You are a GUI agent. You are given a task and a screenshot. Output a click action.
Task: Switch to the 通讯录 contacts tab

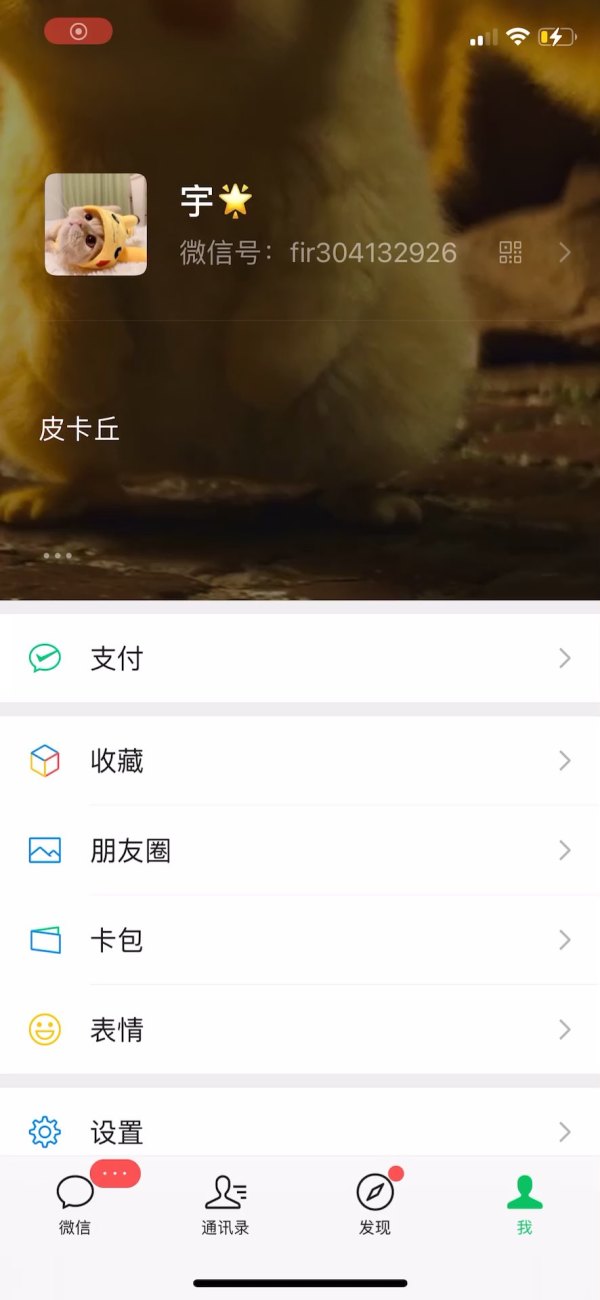pyautogui.click(x=225, y=1203)
